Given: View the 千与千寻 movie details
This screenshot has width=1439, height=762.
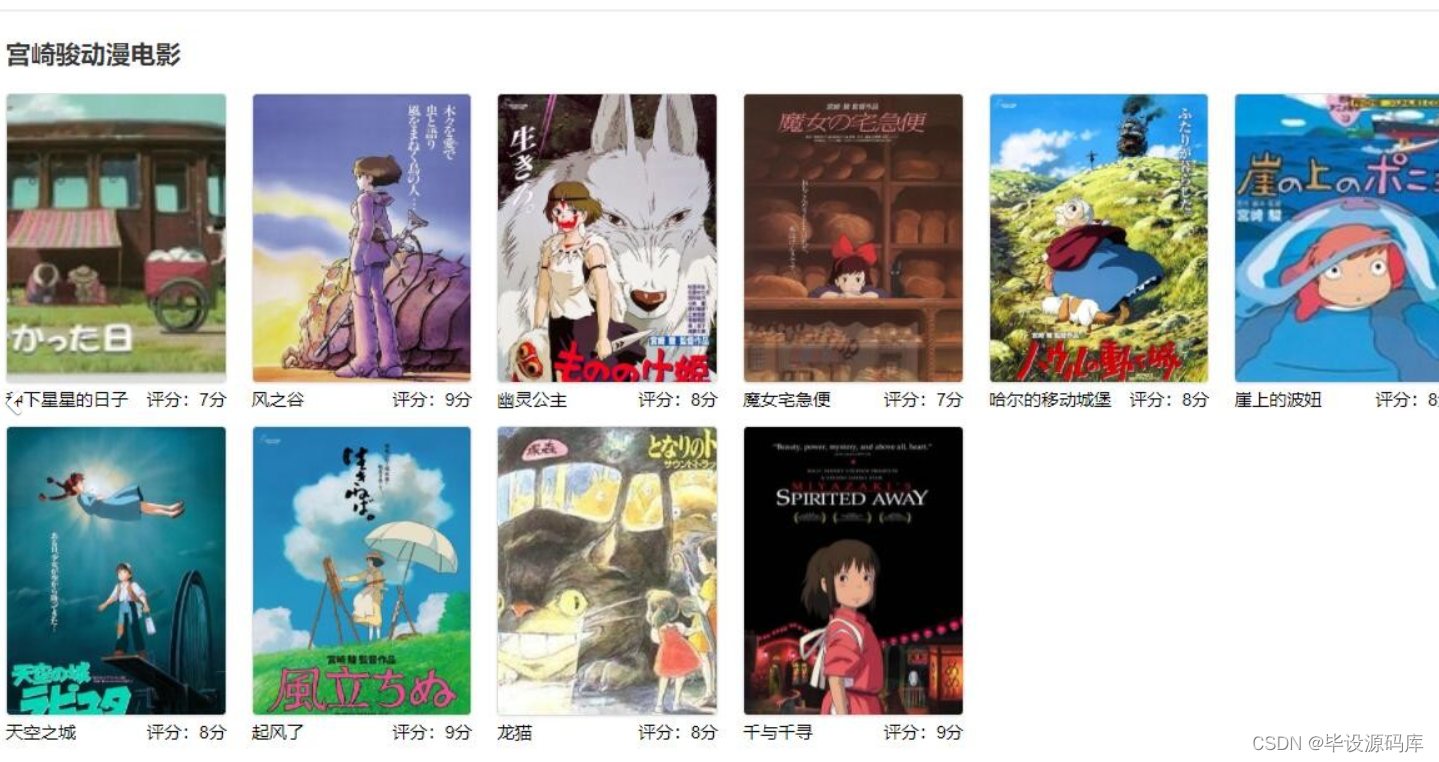Looking at the screenshot, I should [853, 570].
